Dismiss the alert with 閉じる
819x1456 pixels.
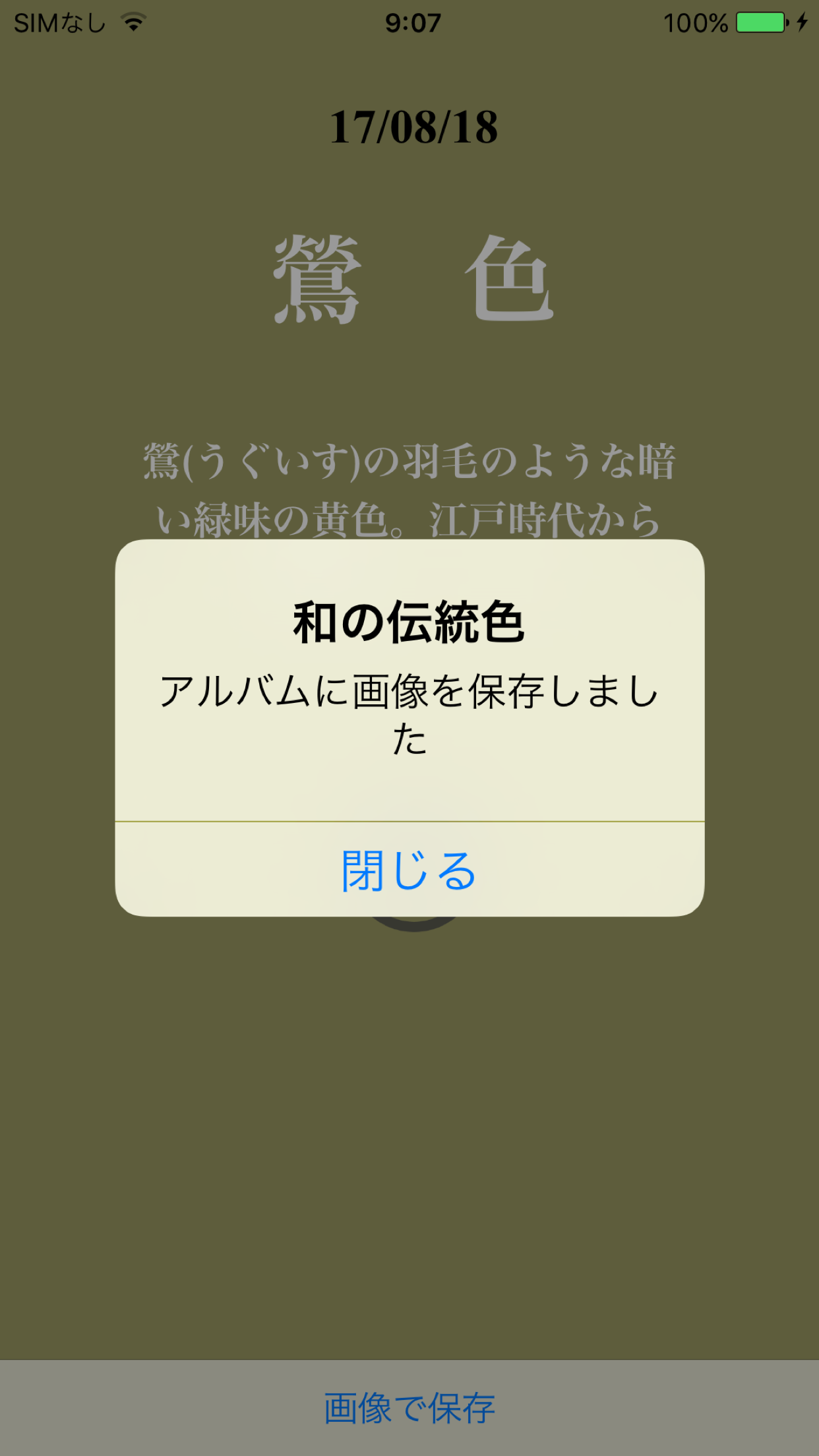click(x=409, y=870)
